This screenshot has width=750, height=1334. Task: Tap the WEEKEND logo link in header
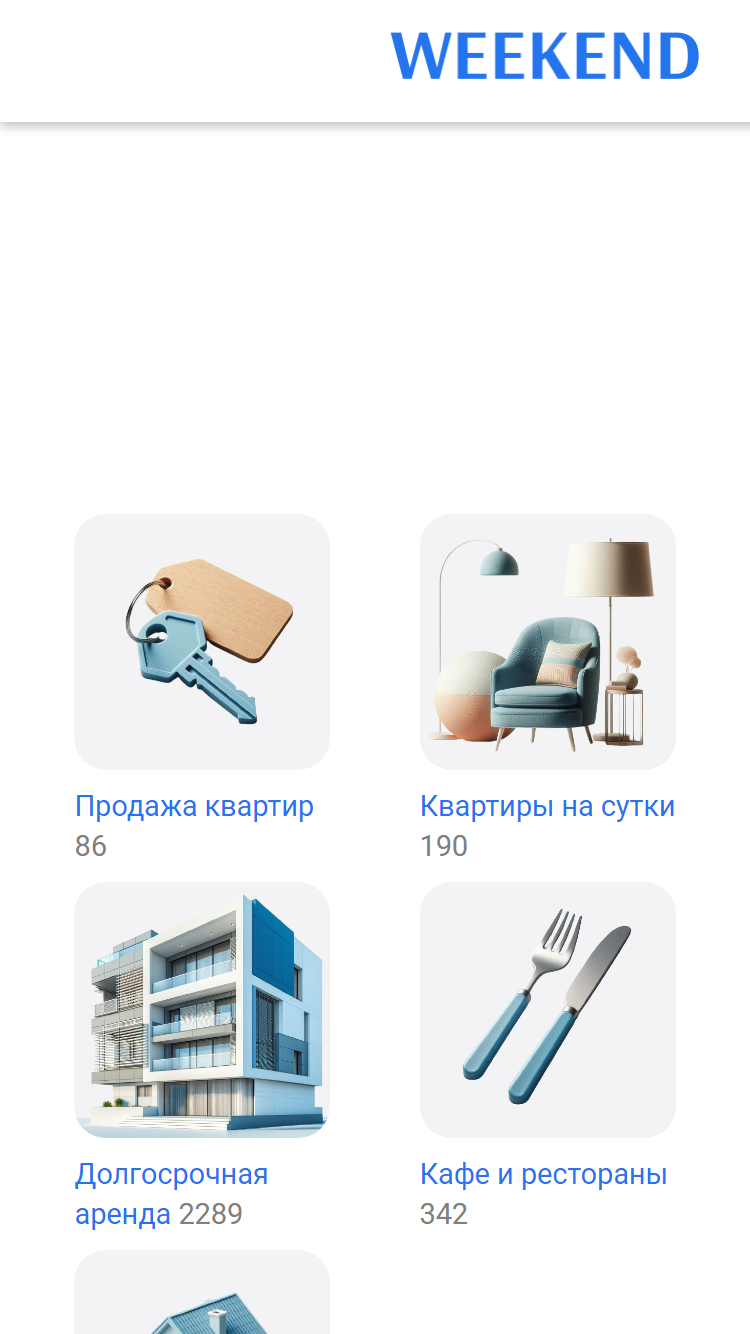545,56
